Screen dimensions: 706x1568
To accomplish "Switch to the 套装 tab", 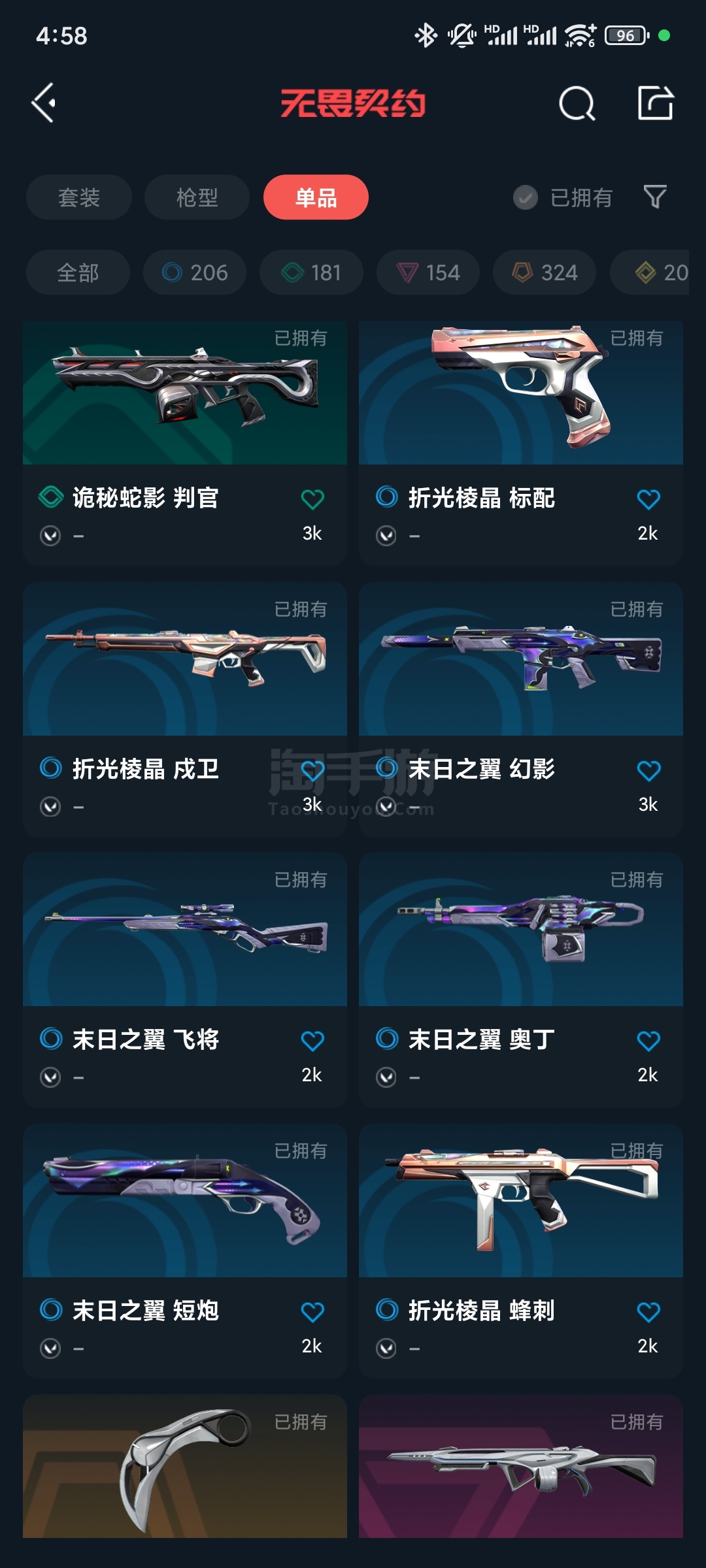I will [79, 197].
